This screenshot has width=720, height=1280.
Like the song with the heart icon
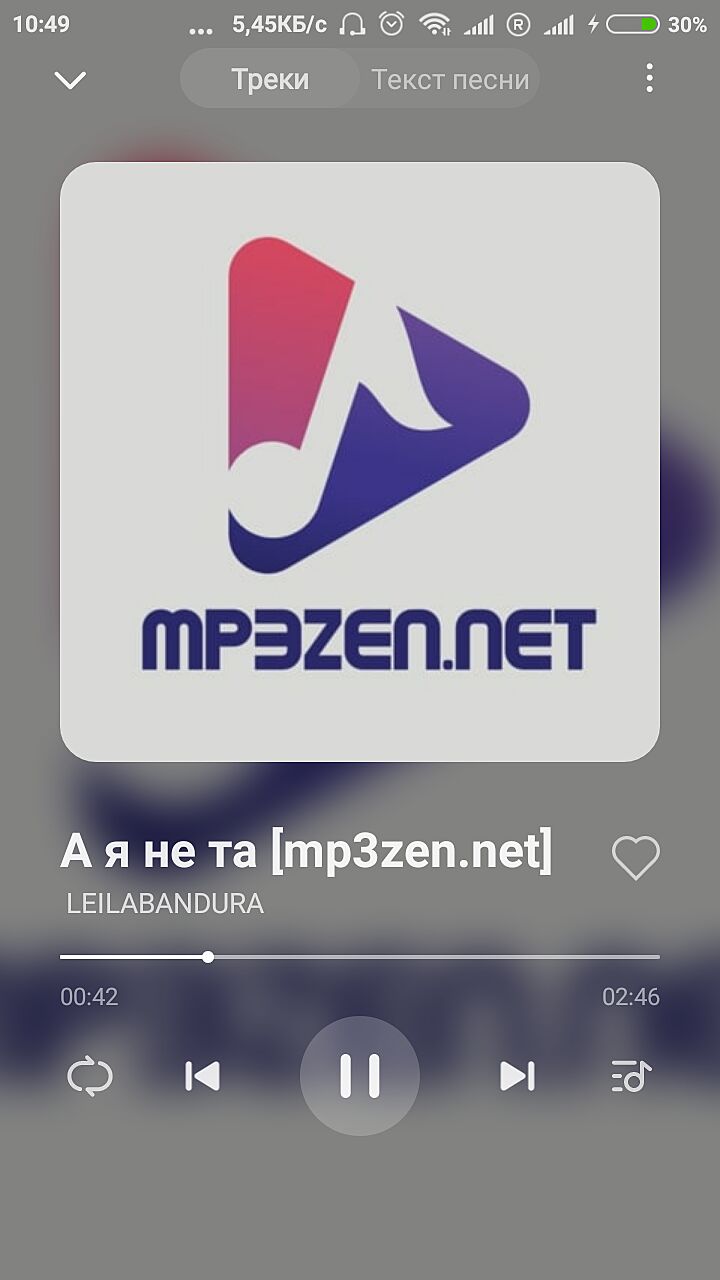coord(635,858)
